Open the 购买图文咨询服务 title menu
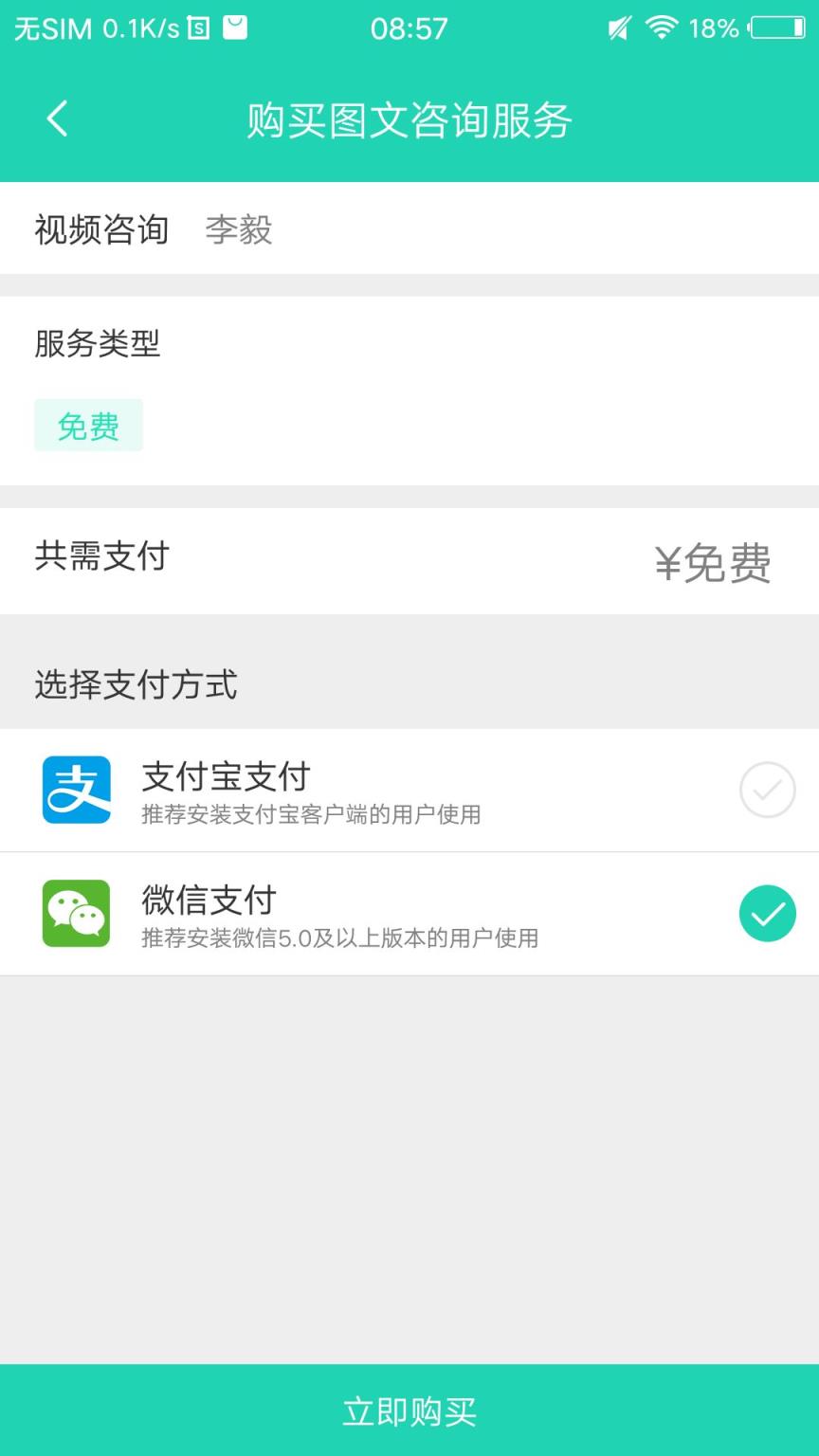The image size is (819, 1456). coord(409,119)
